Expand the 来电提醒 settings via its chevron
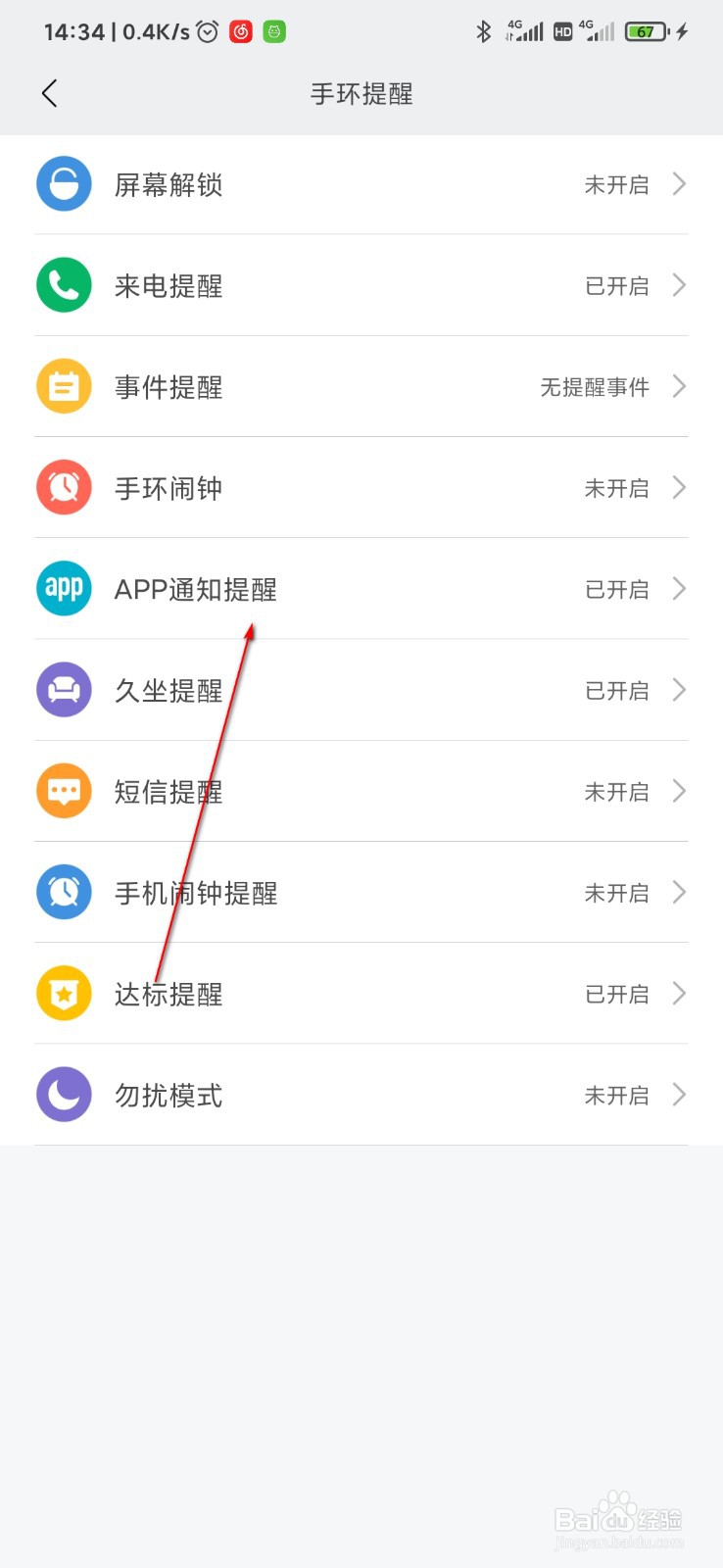Image resolution: width=723 pixels, height=1568 pixels. point(679,285)
